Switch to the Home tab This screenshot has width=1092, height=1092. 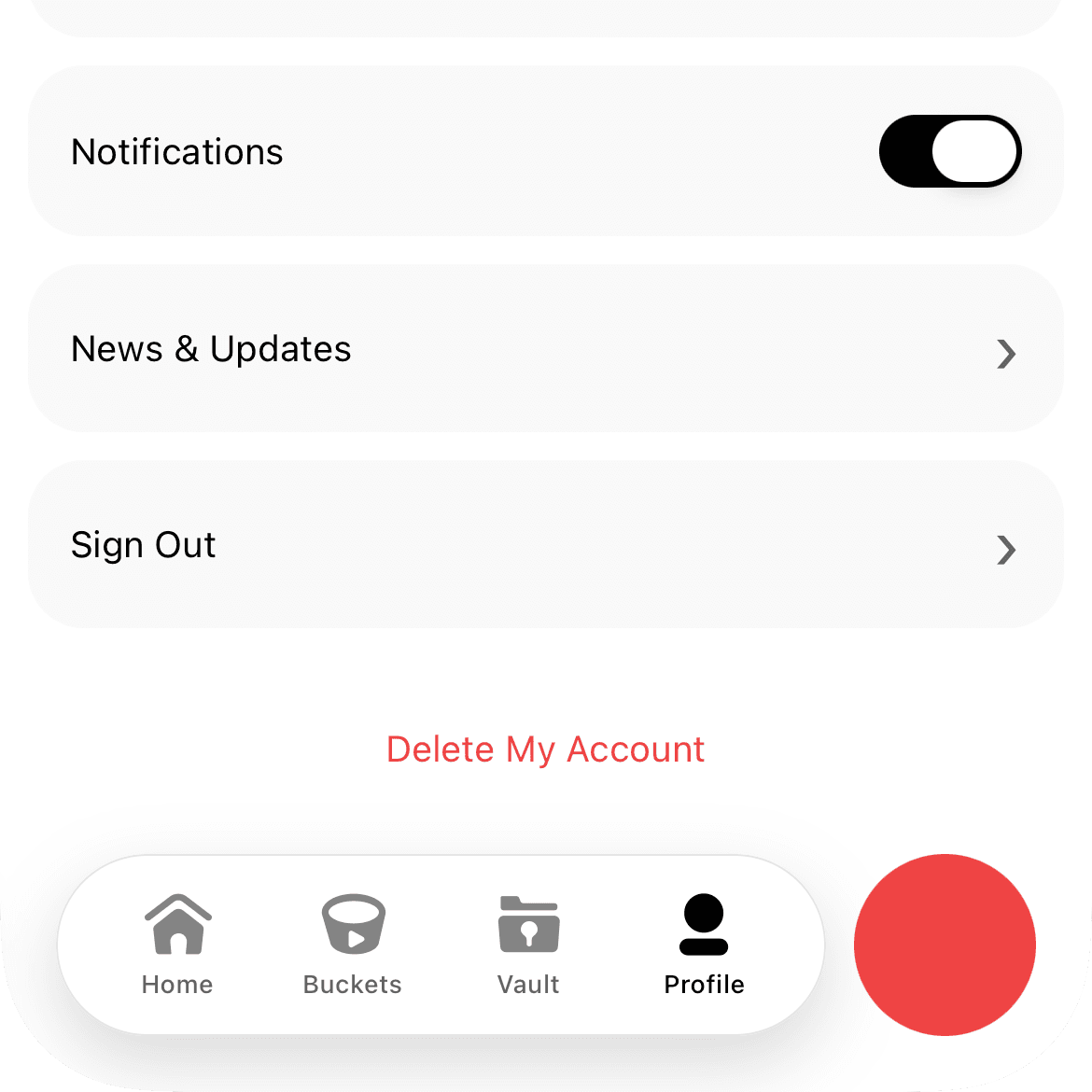177,945
